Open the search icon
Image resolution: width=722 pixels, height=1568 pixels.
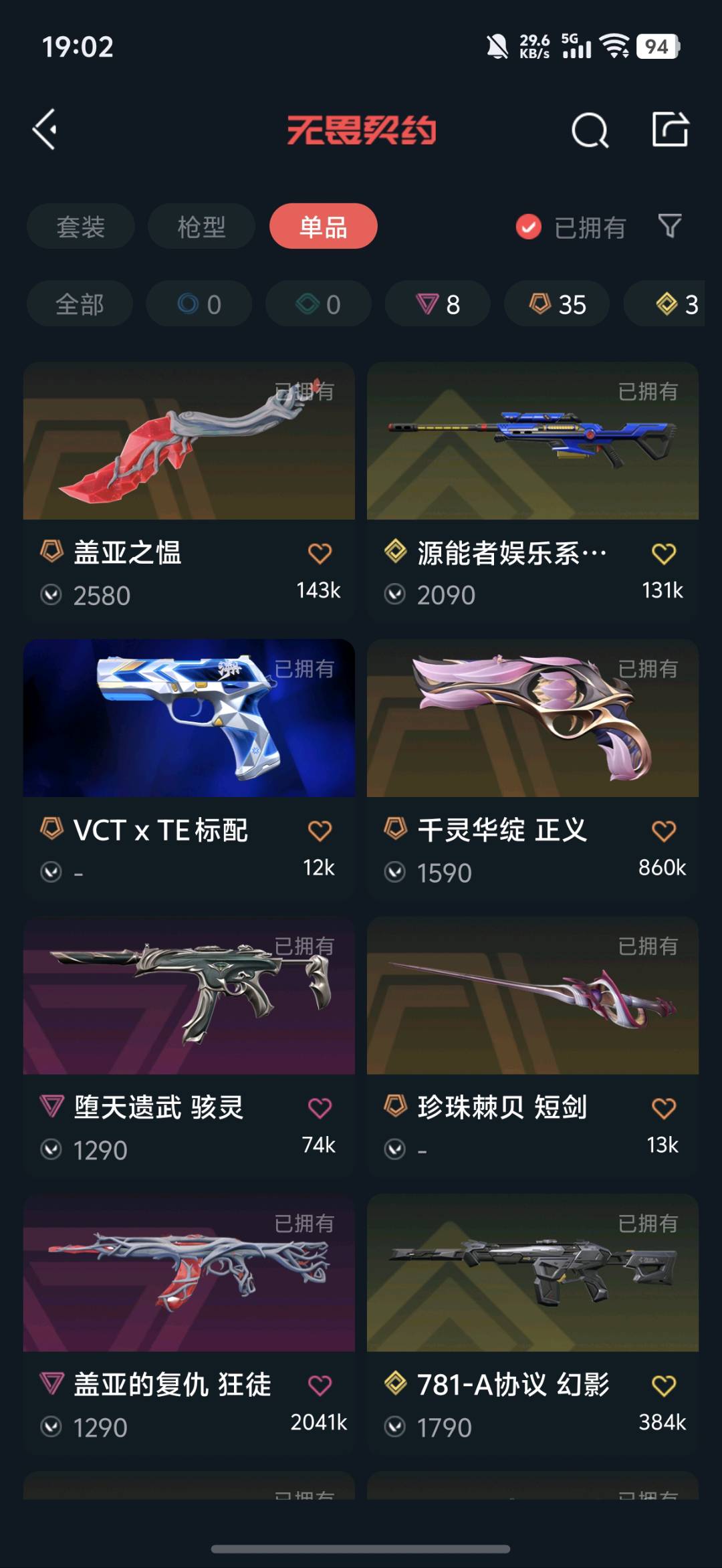pos(590,130)
